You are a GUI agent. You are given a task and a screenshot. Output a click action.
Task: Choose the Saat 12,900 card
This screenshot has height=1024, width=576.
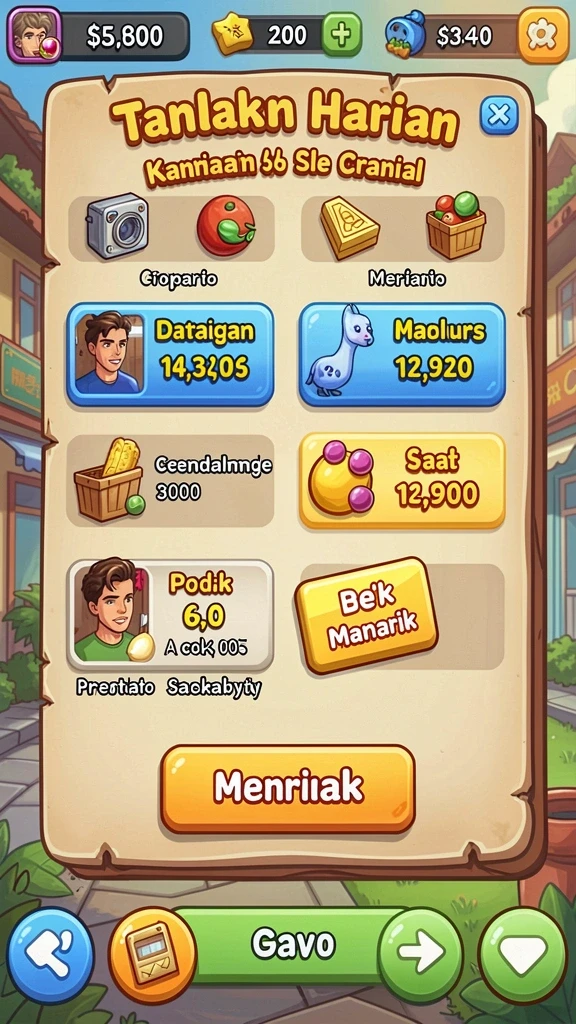point(402,481)
